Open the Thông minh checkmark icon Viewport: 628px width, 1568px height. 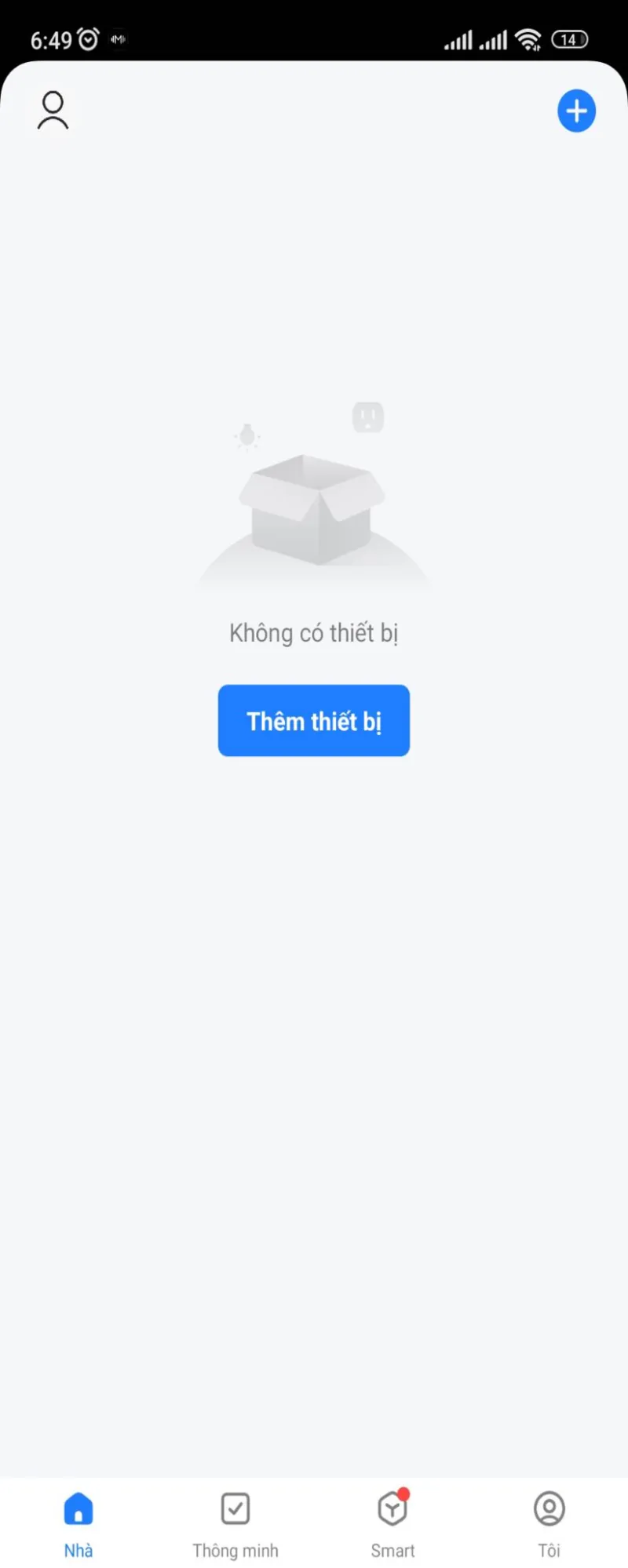(235, 1508)
